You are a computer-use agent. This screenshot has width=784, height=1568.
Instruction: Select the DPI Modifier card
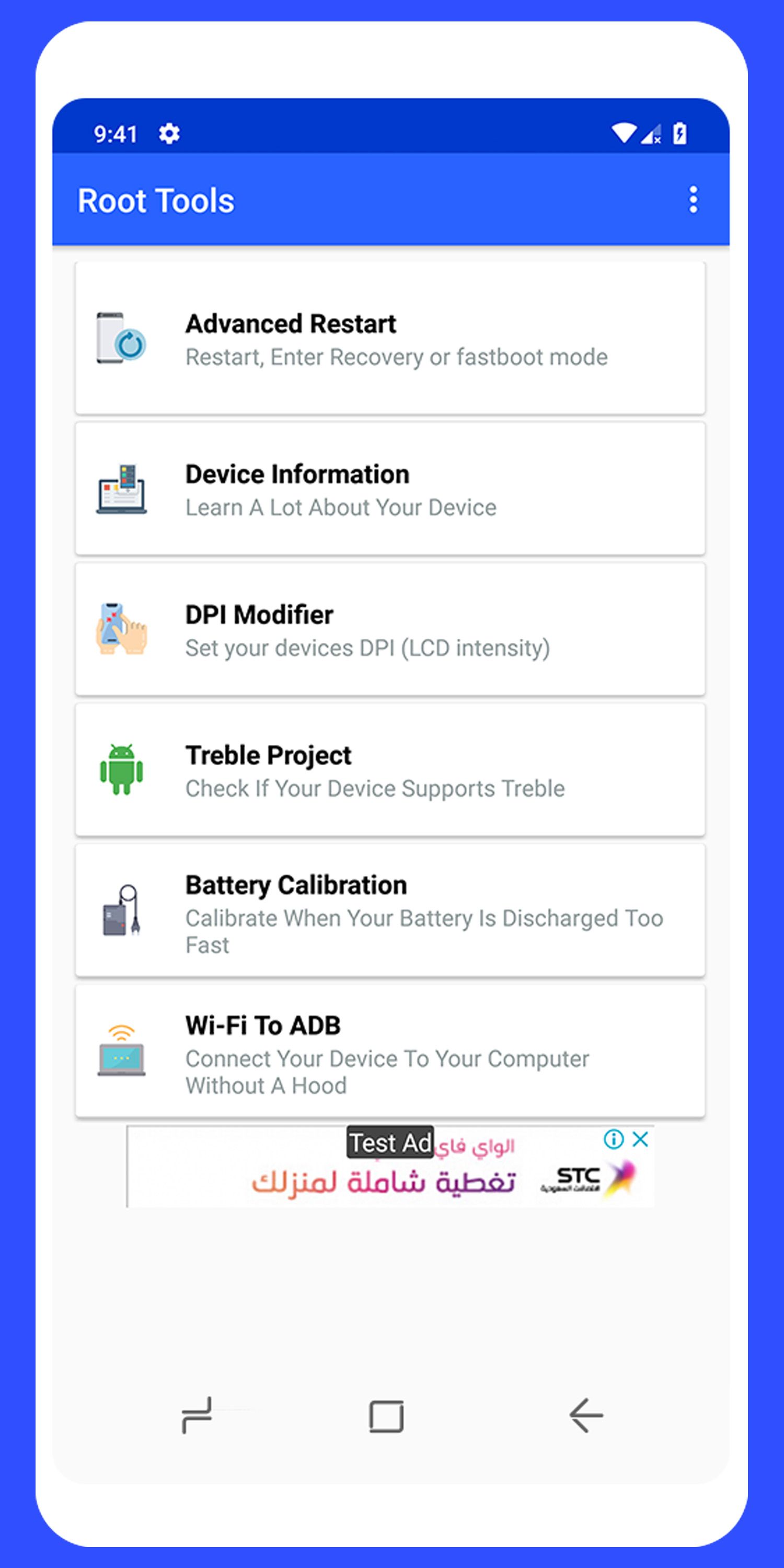[x=390, y=629]
